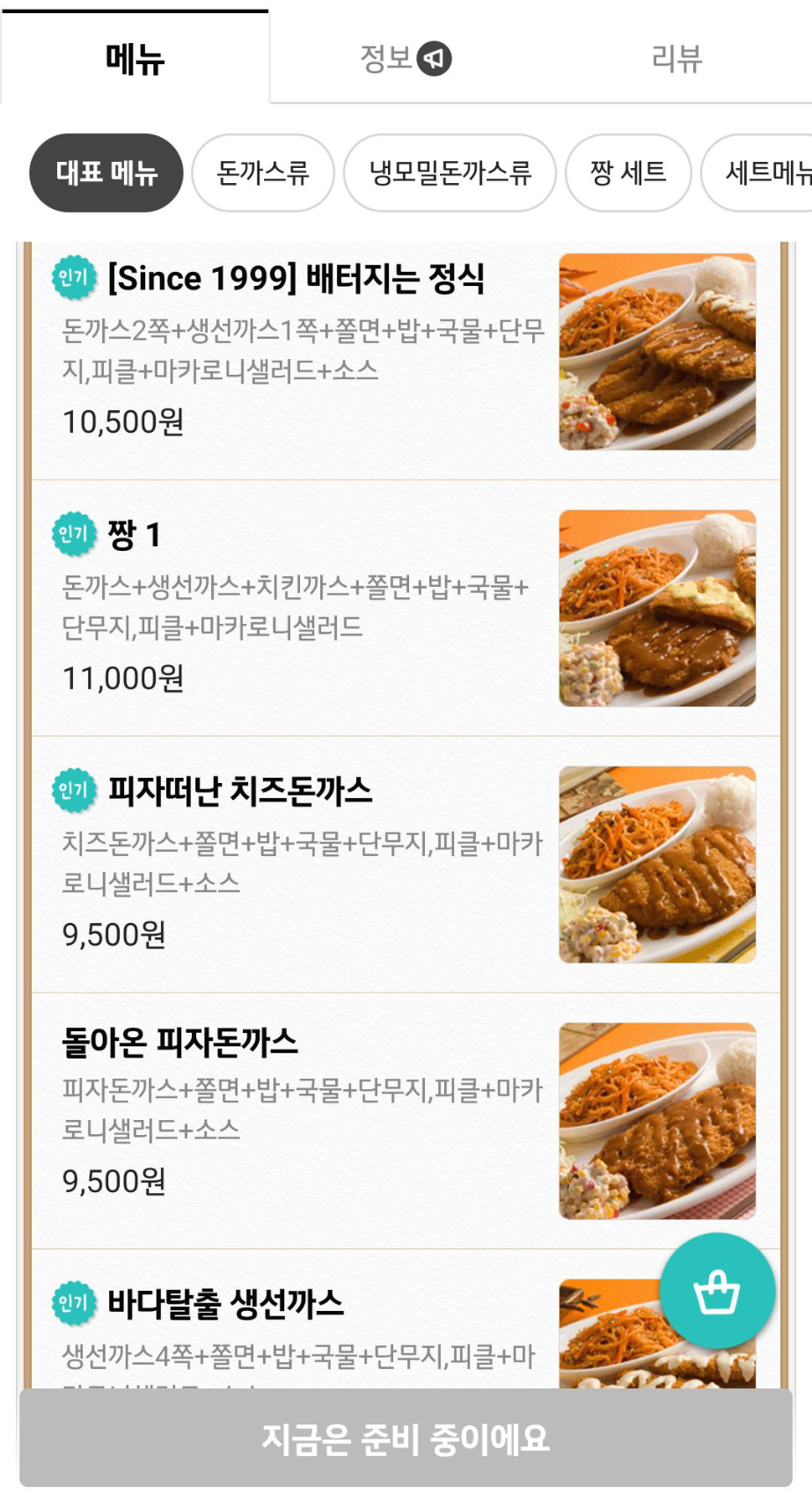This screenshot has height=1494, width=812.
Task: Filter menu by 돈까스류
Action: click(263, 172)
